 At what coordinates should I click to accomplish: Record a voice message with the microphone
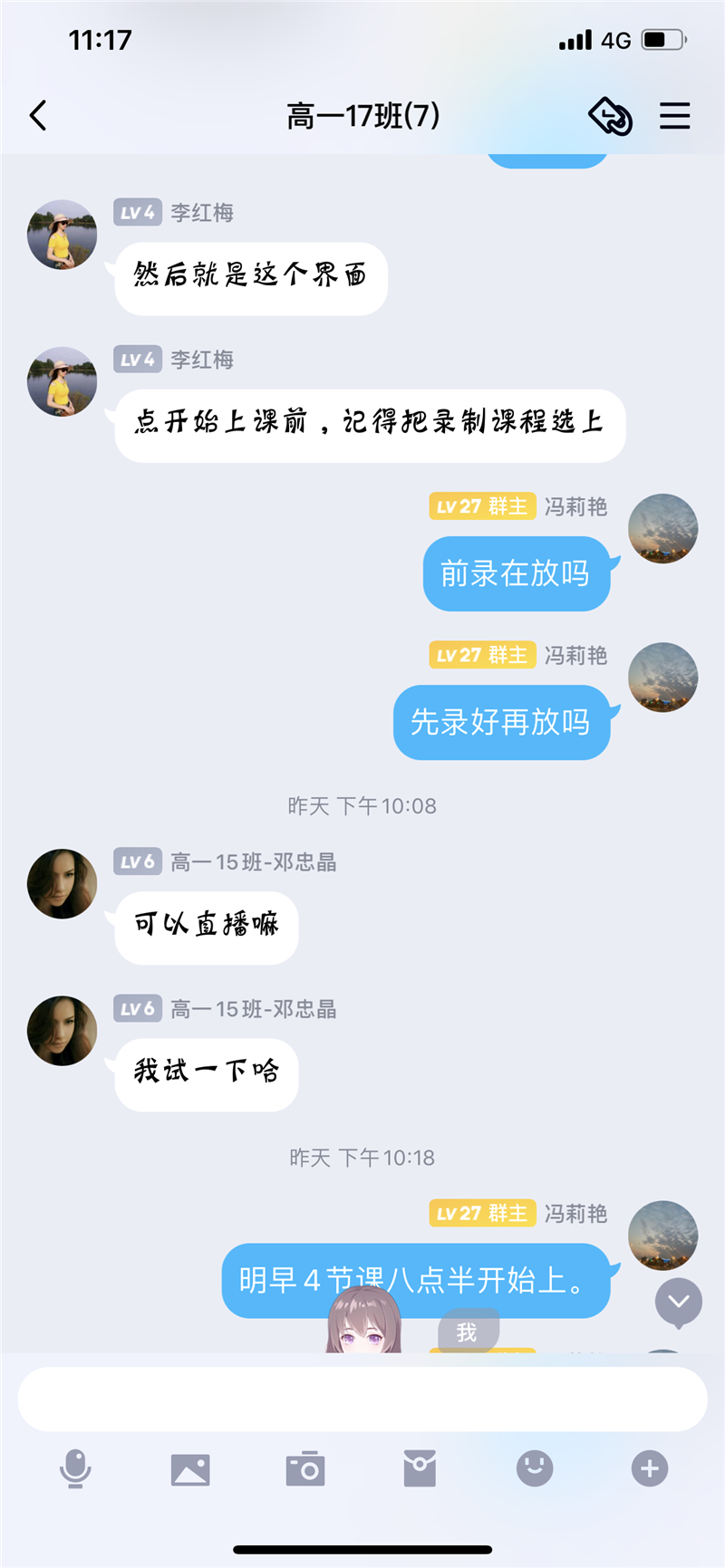tap(75, 1468)
